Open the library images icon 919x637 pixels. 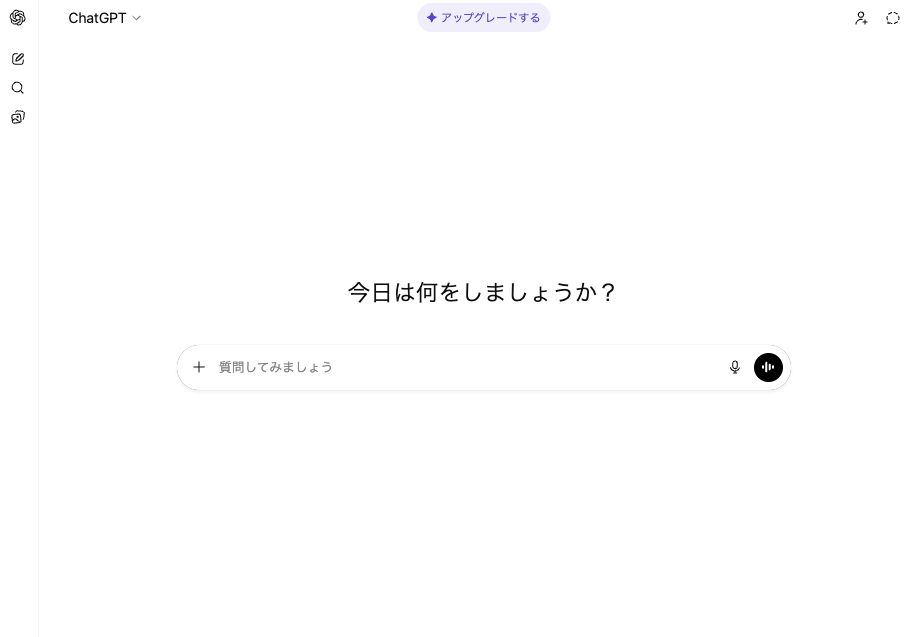click(18, 117)
